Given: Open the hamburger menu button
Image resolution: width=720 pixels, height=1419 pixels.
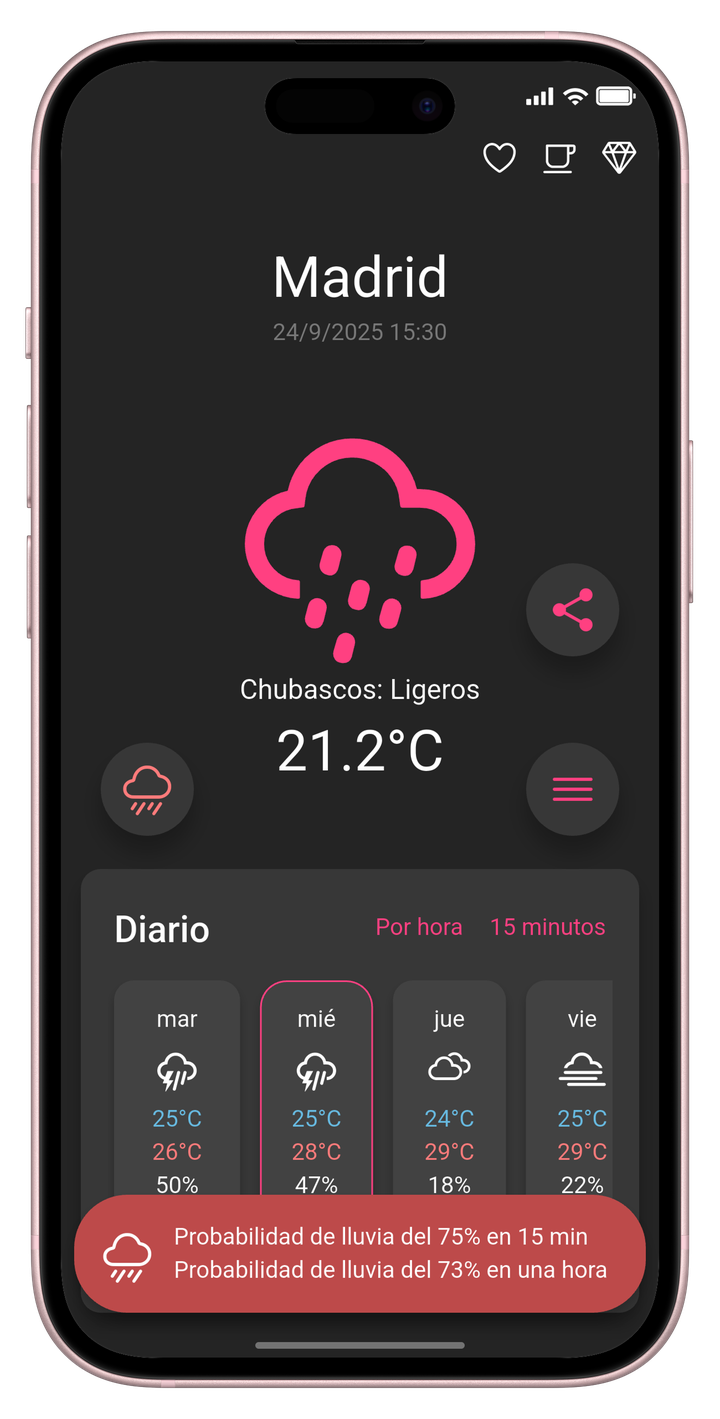Looking at the screenshot, I should click(572, 788).
